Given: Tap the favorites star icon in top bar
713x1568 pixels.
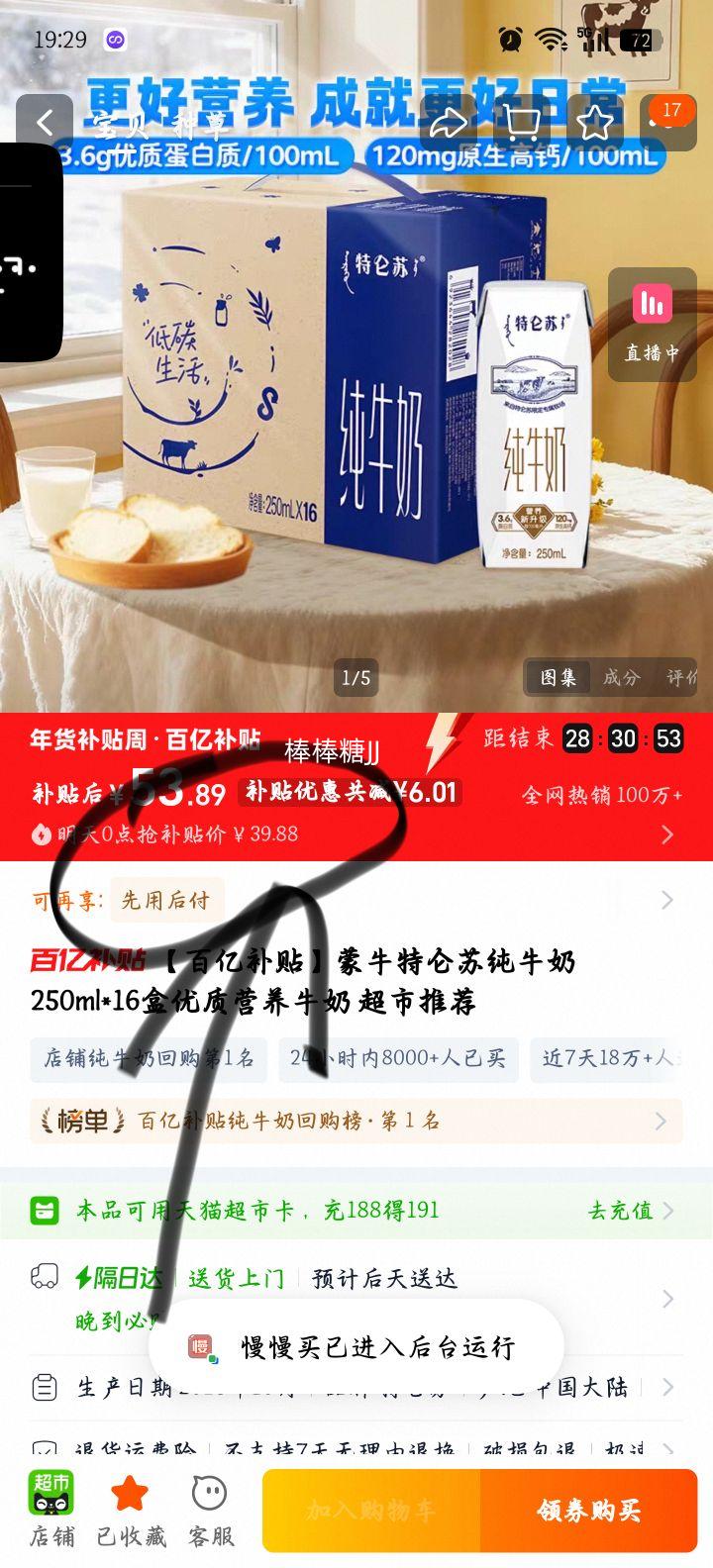Looking at the screenshot, I should 595,121.
